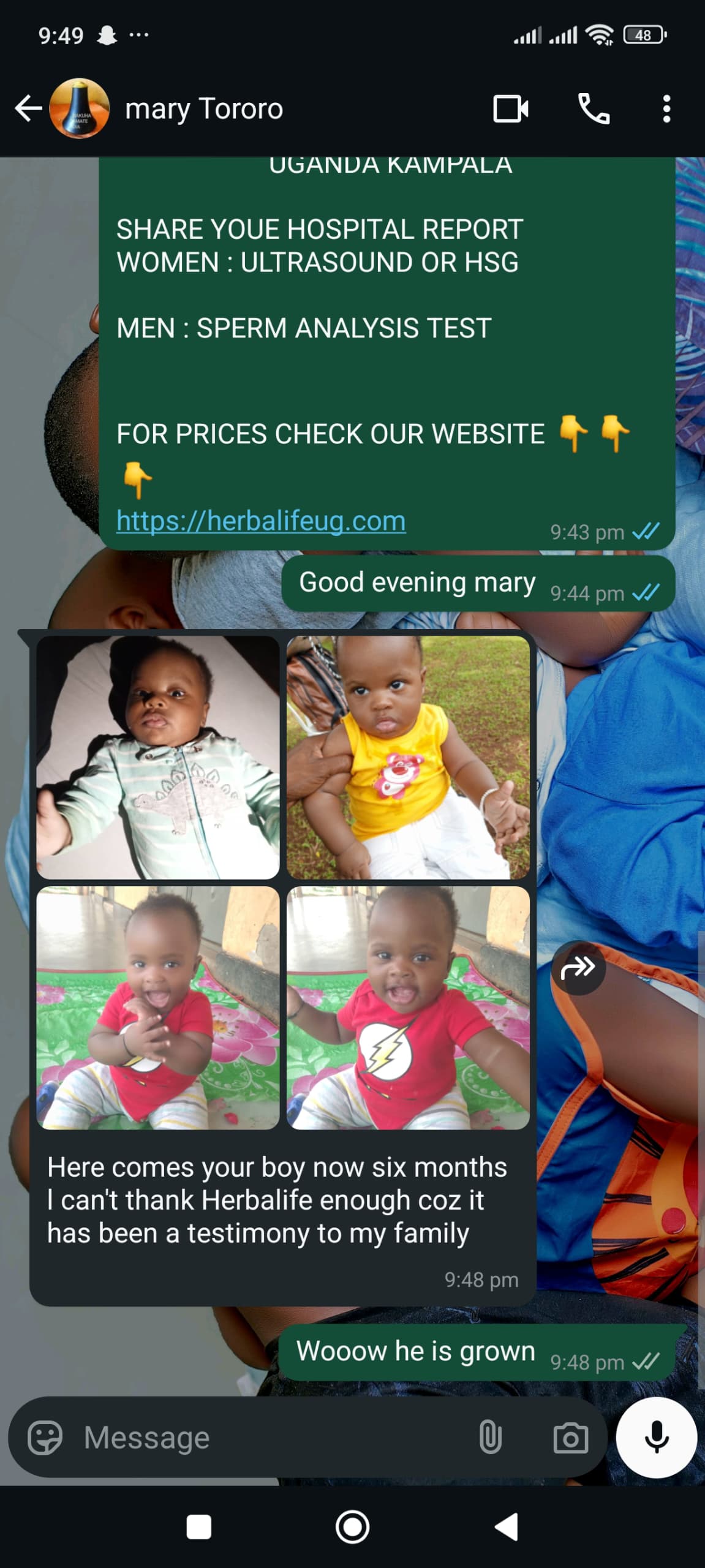Attach a file with the paperclip
The width and height of the screenshot is (705, 1568).
click(490, 1437)
